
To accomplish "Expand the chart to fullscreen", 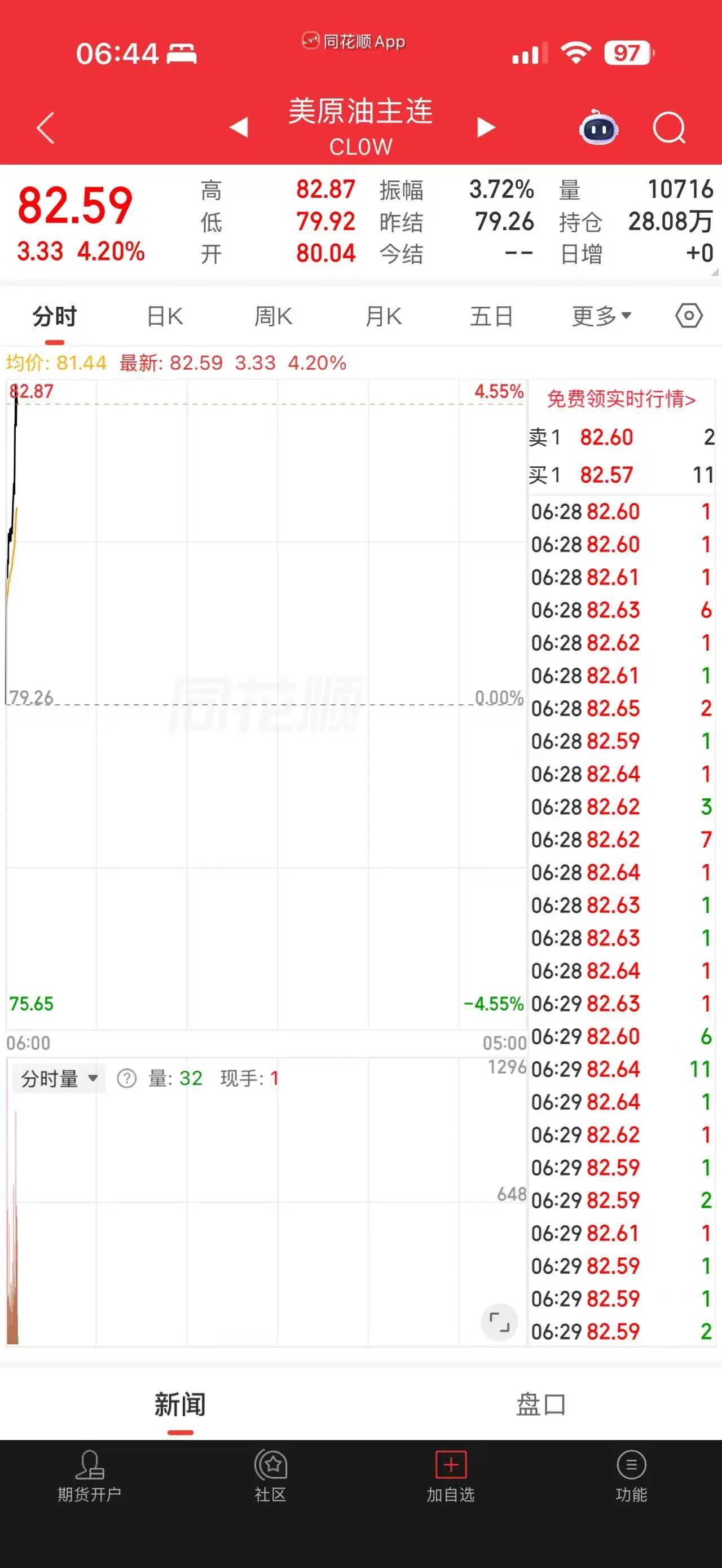I will (x=499, y=1322).
